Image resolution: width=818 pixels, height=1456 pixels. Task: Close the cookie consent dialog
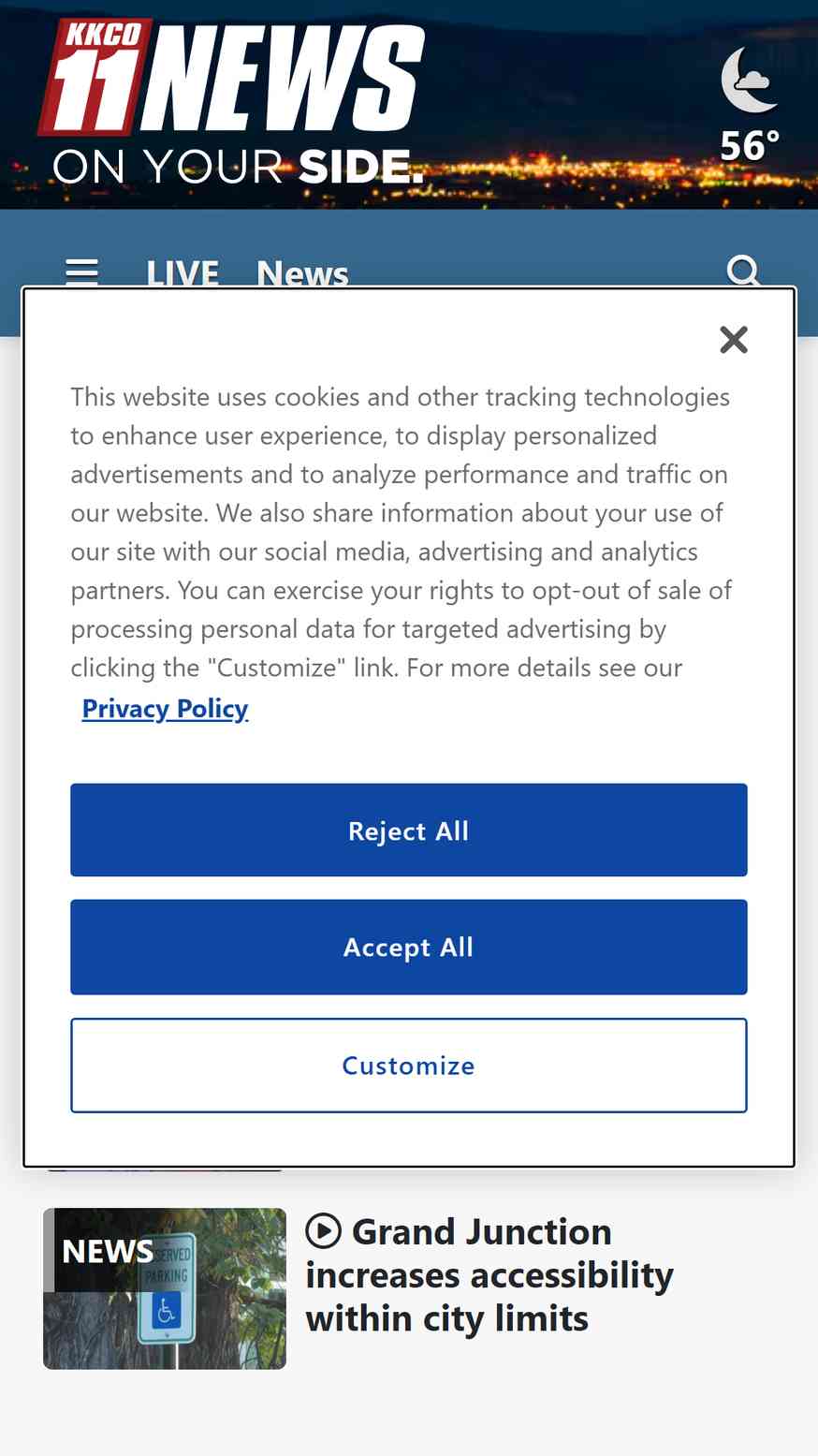point(734,340)
